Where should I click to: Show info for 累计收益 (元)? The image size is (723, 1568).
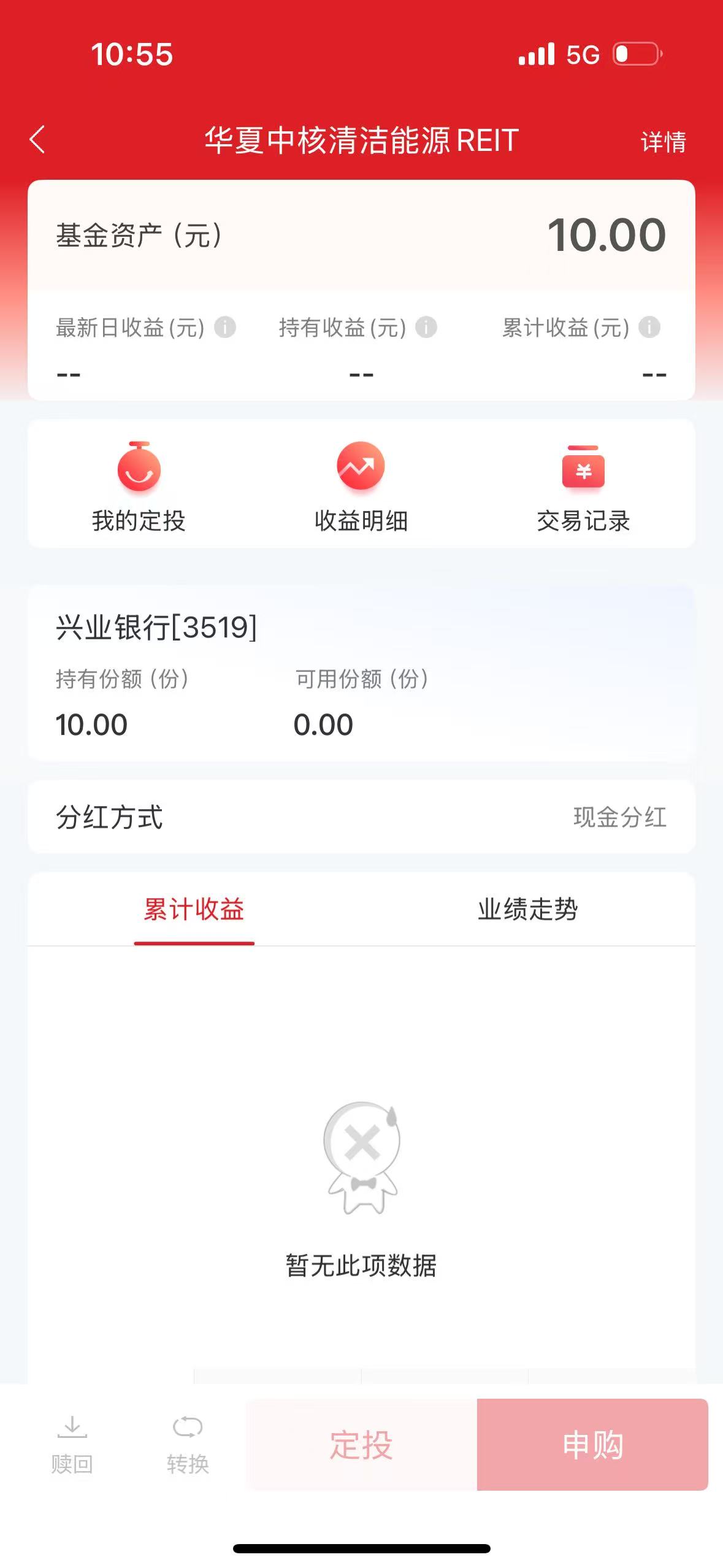[649, 327]
